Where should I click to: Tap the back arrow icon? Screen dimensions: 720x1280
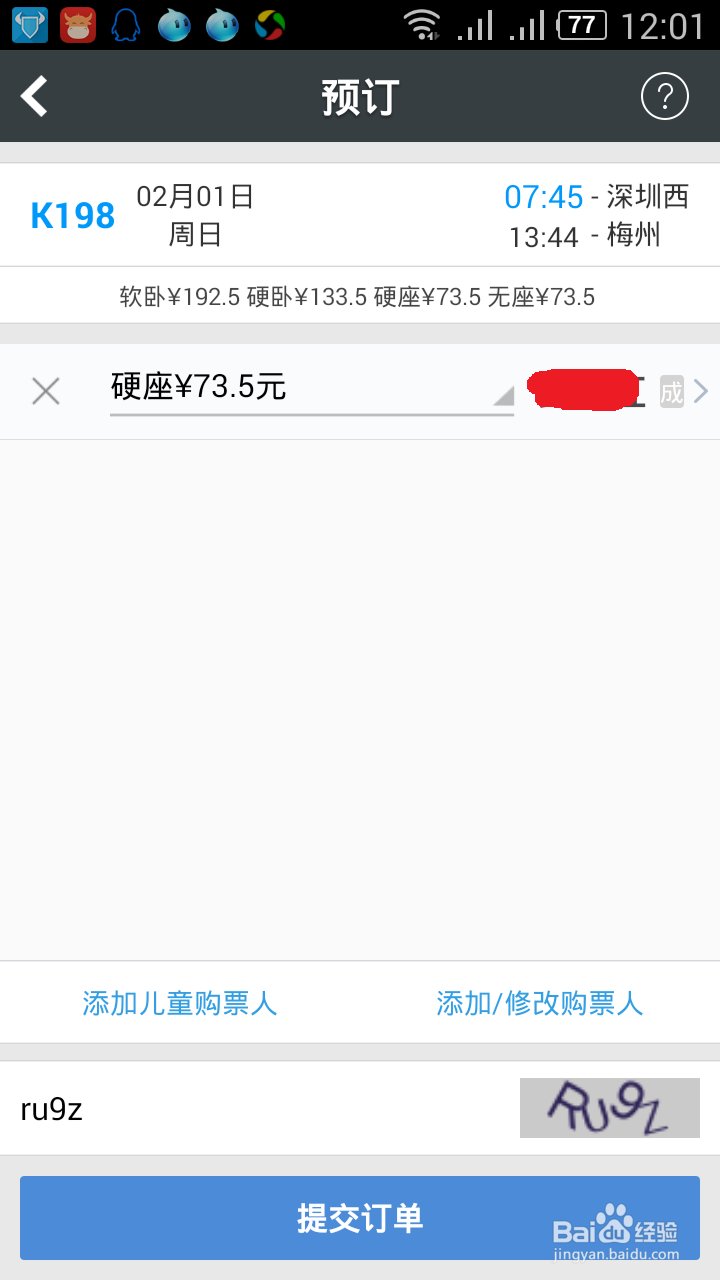point(33,95)
